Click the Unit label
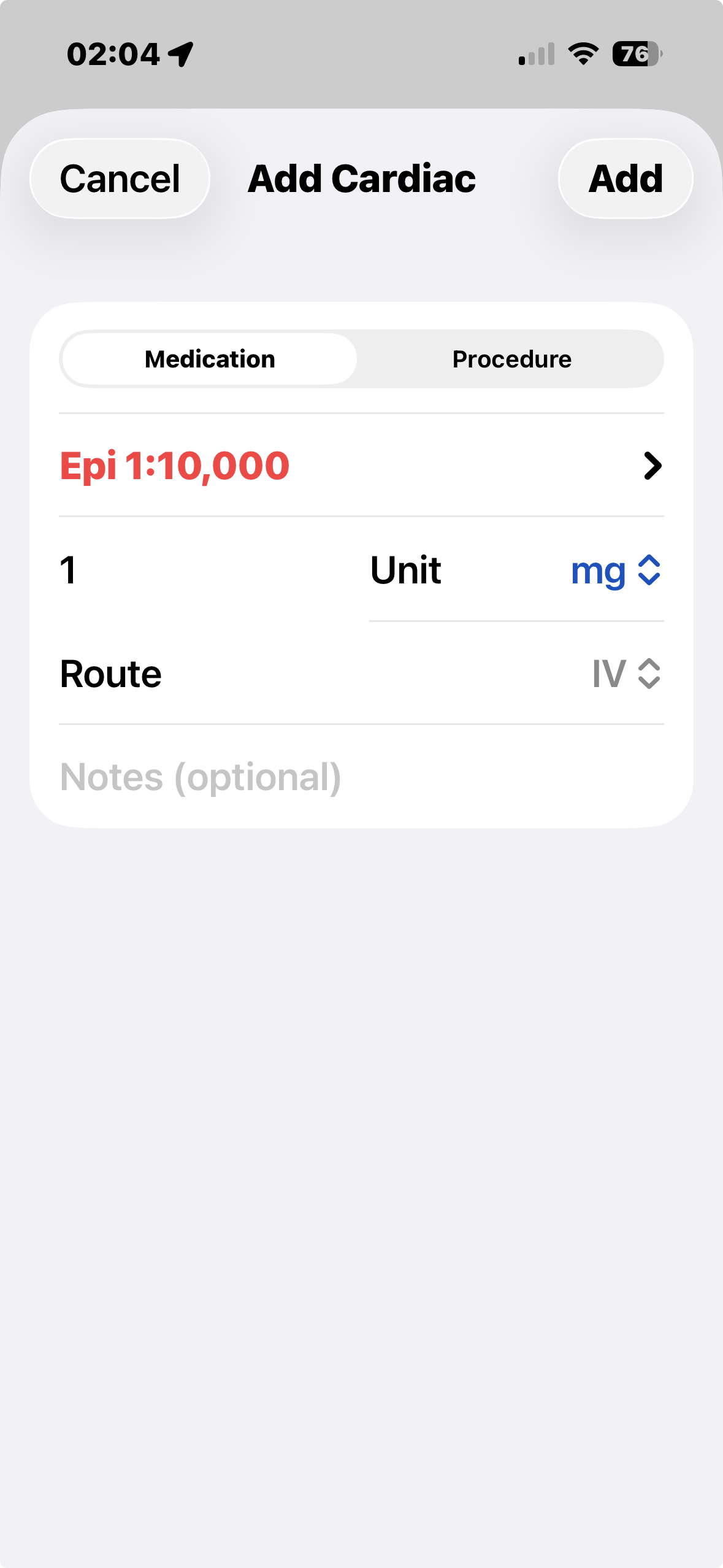 click(405, 570)
